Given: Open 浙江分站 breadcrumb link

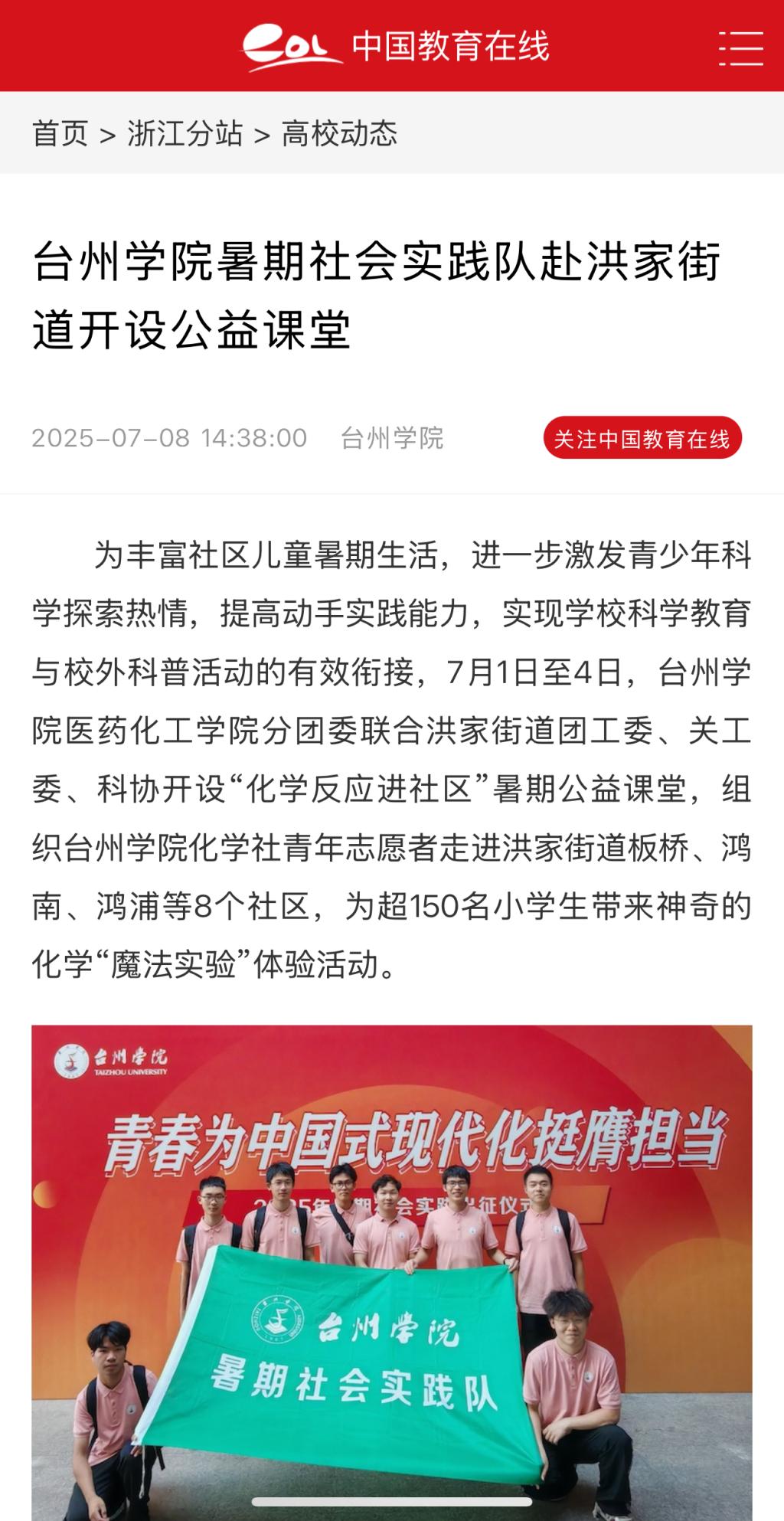Looking at the screenshot, I should [x=185, y=134].
